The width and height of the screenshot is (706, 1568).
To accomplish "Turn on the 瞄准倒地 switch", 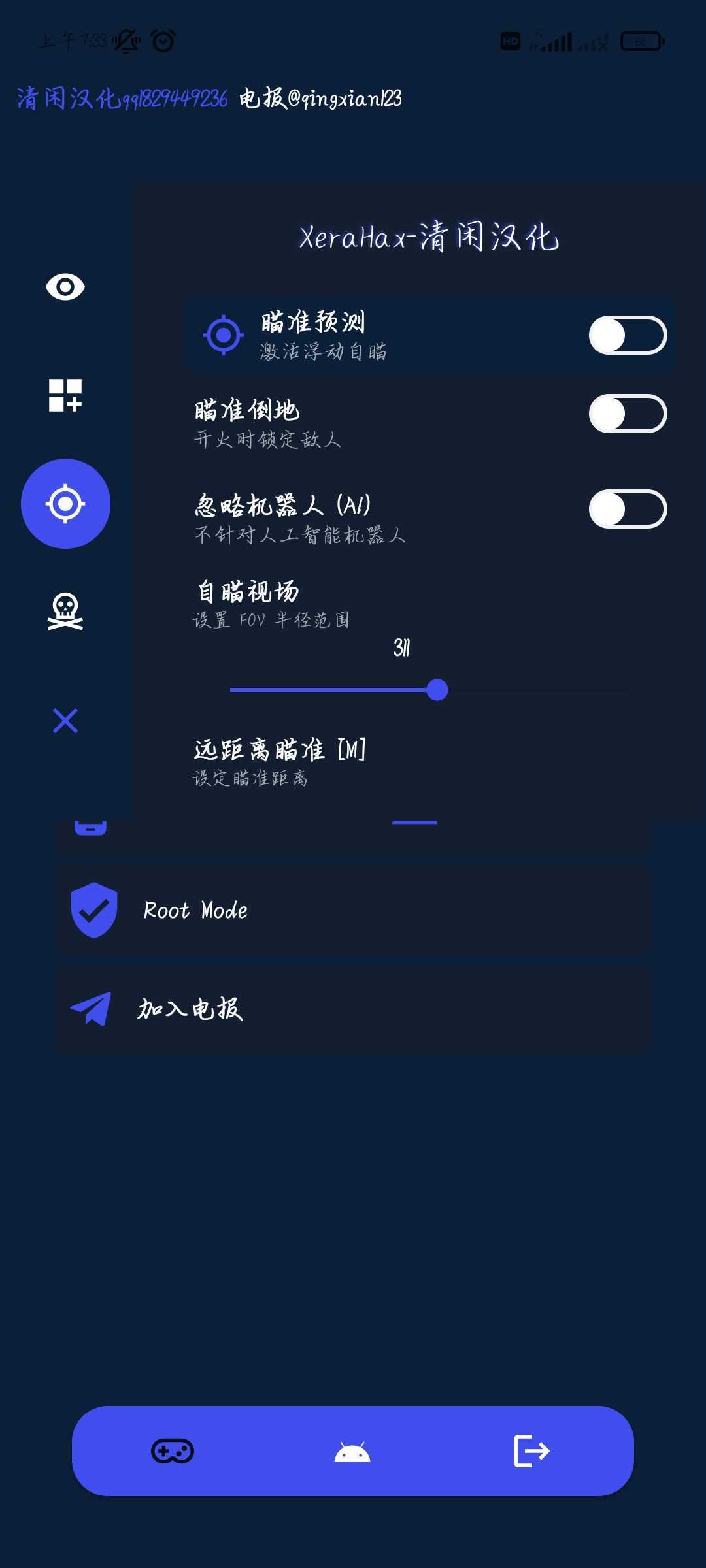I will click(x=628, y=414).
